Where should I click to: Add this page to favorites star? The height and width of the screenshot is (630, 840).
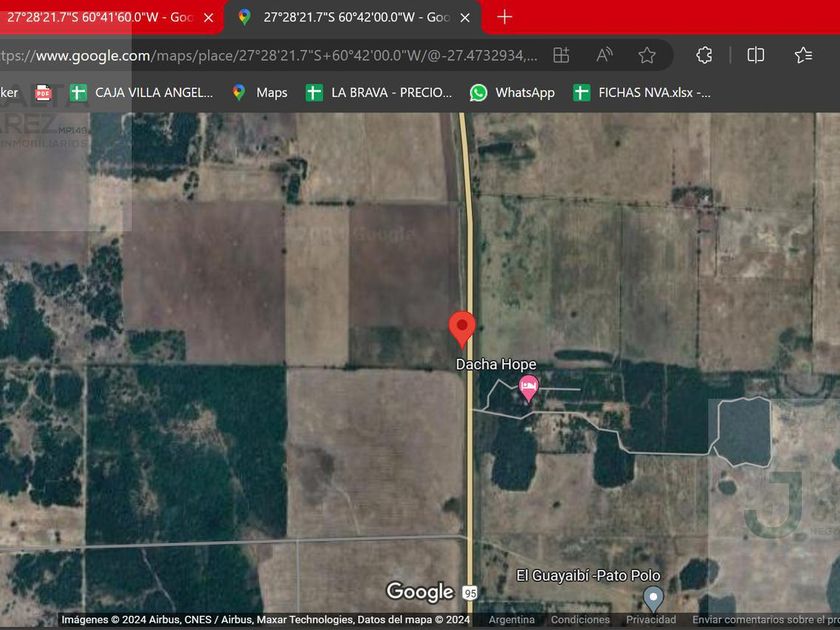point(647,55)
